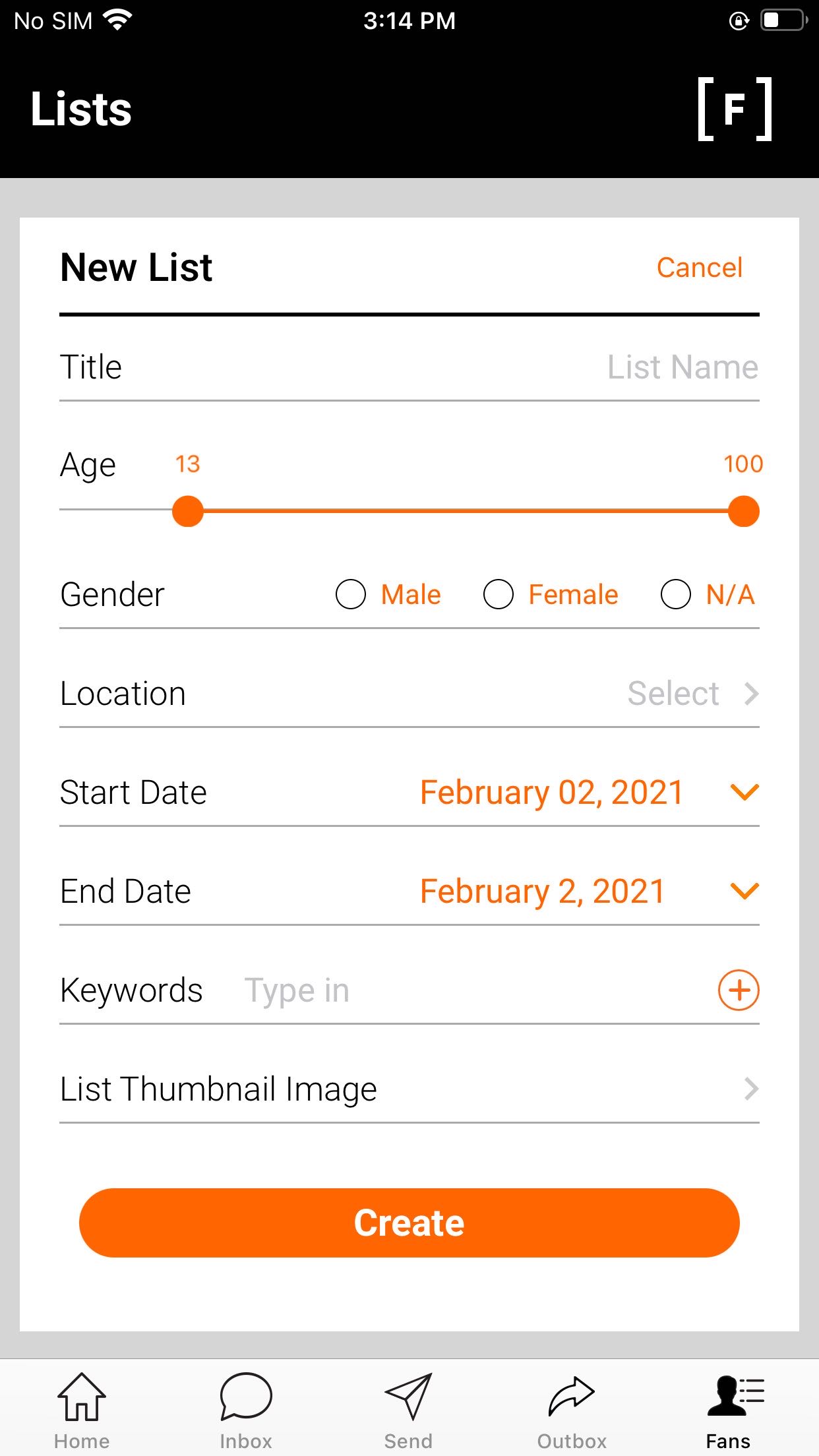Switch to the Outbox tab
The image size is (819, 1456).
click(x=572, y=1408)
